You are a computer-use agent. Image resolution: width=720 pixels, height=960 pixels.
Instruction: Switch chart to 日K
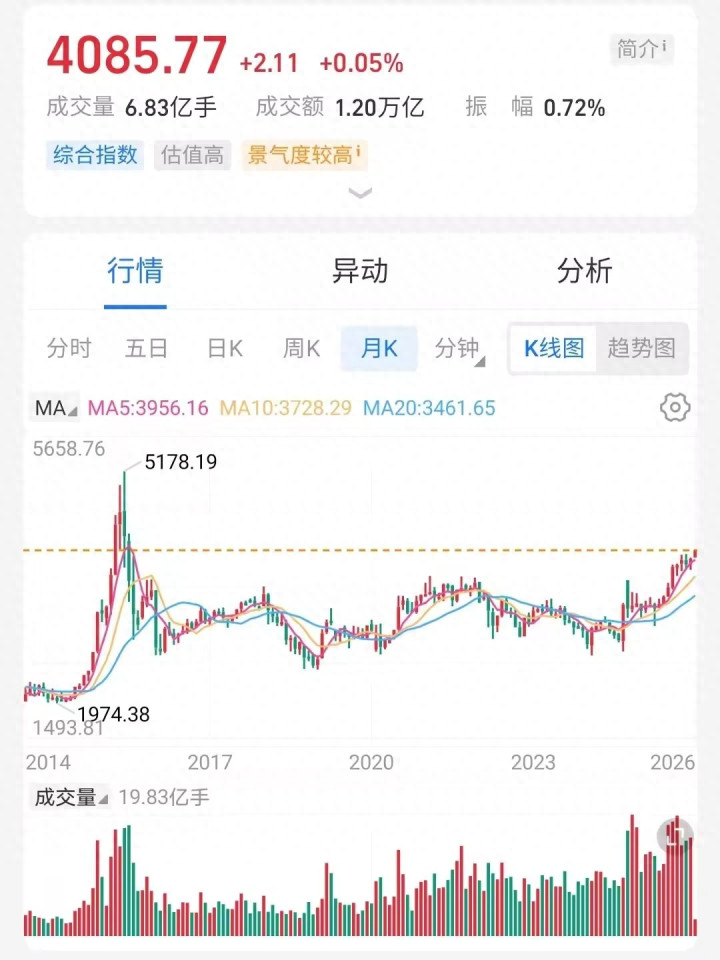click(x=225, y=348)
